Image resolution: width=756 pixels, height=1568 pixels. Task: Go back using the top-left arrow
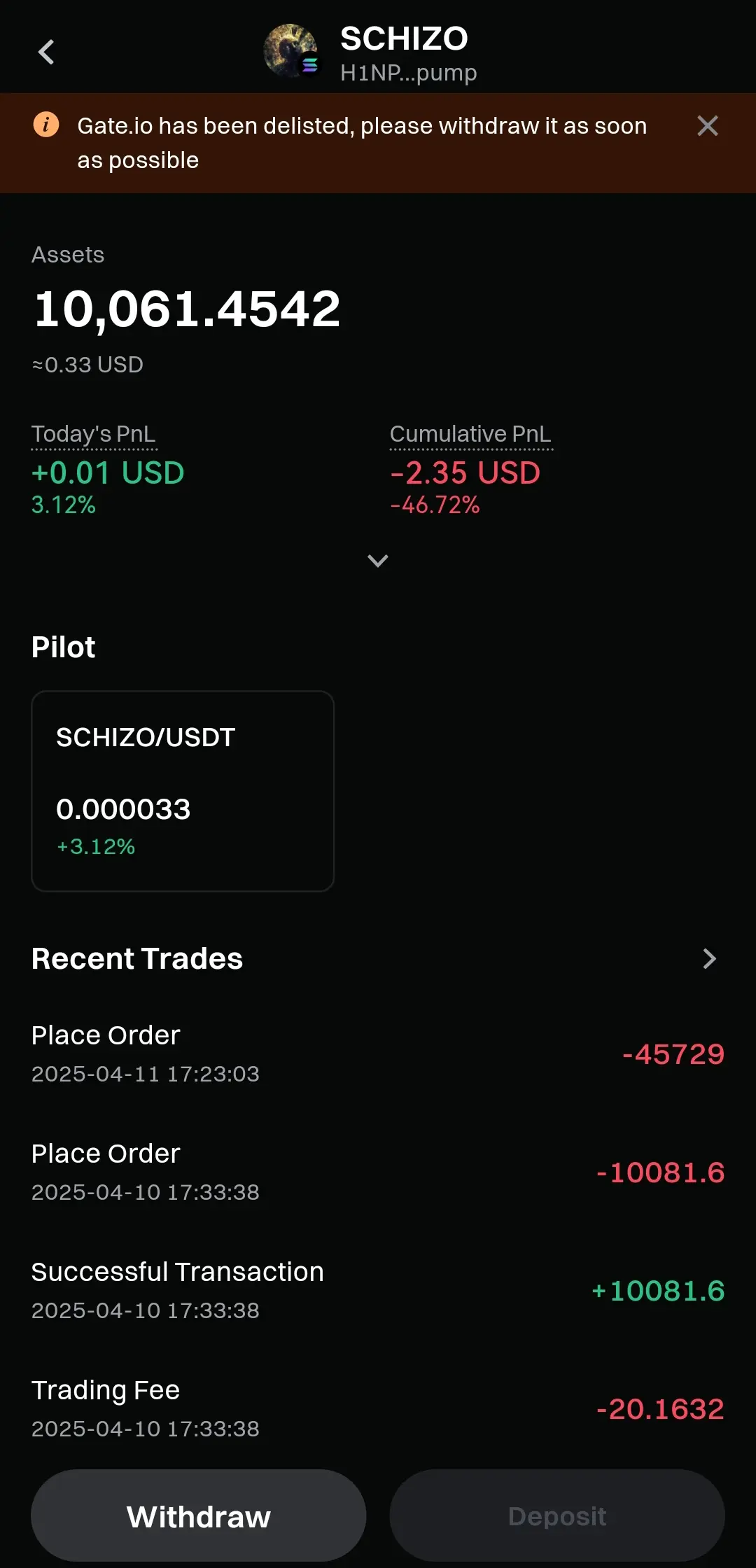point(46,52)
